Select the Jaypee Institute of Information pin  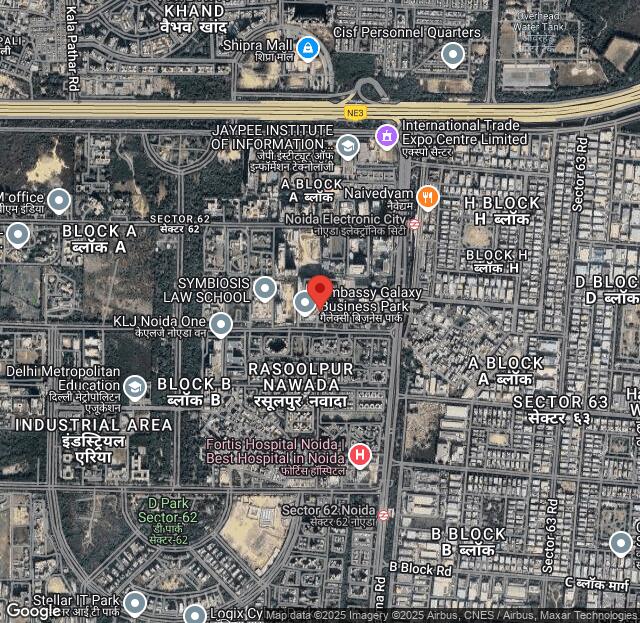click(347, 147)
